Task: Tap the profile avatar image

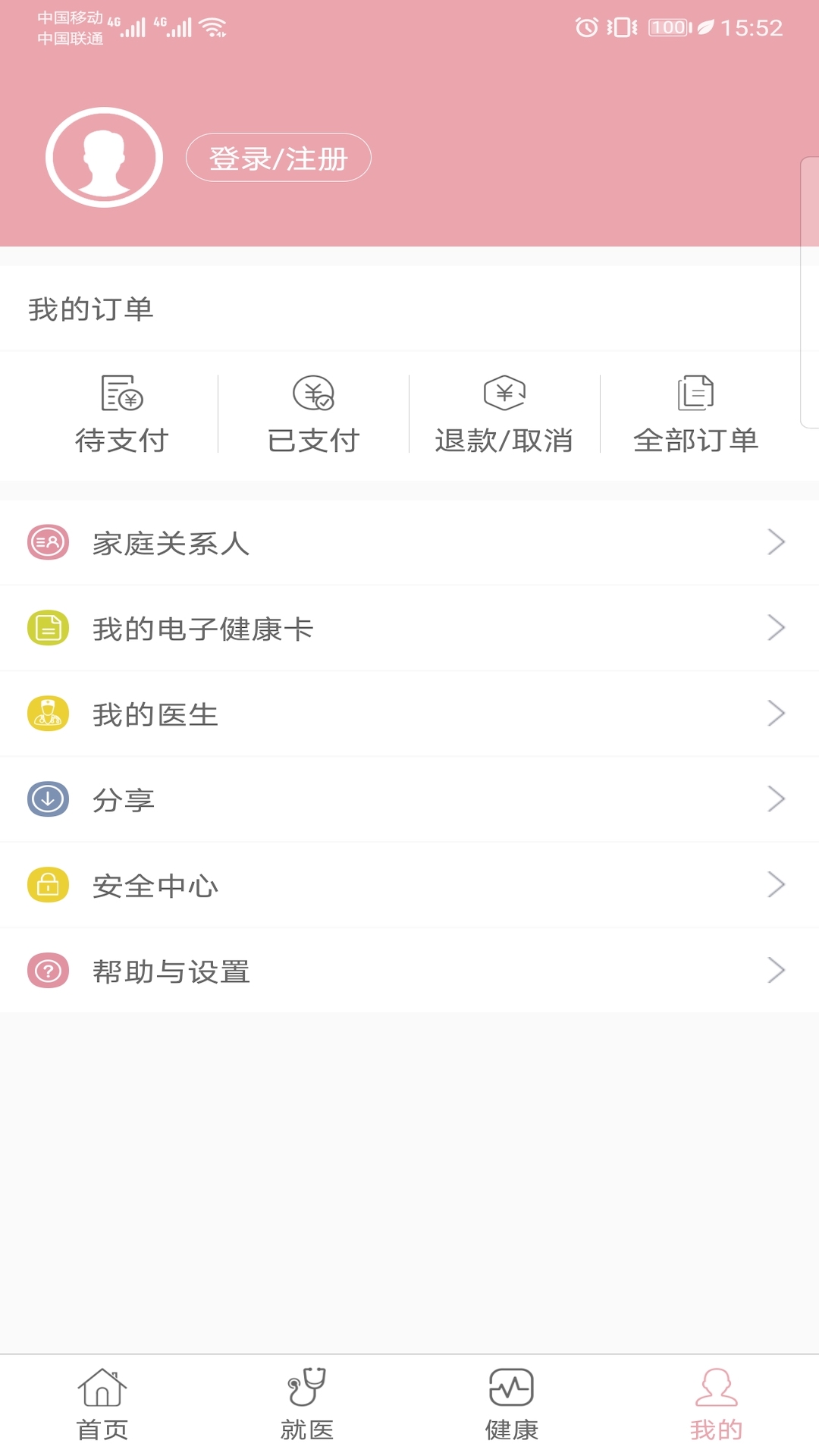Action: [x=103, y=157]
